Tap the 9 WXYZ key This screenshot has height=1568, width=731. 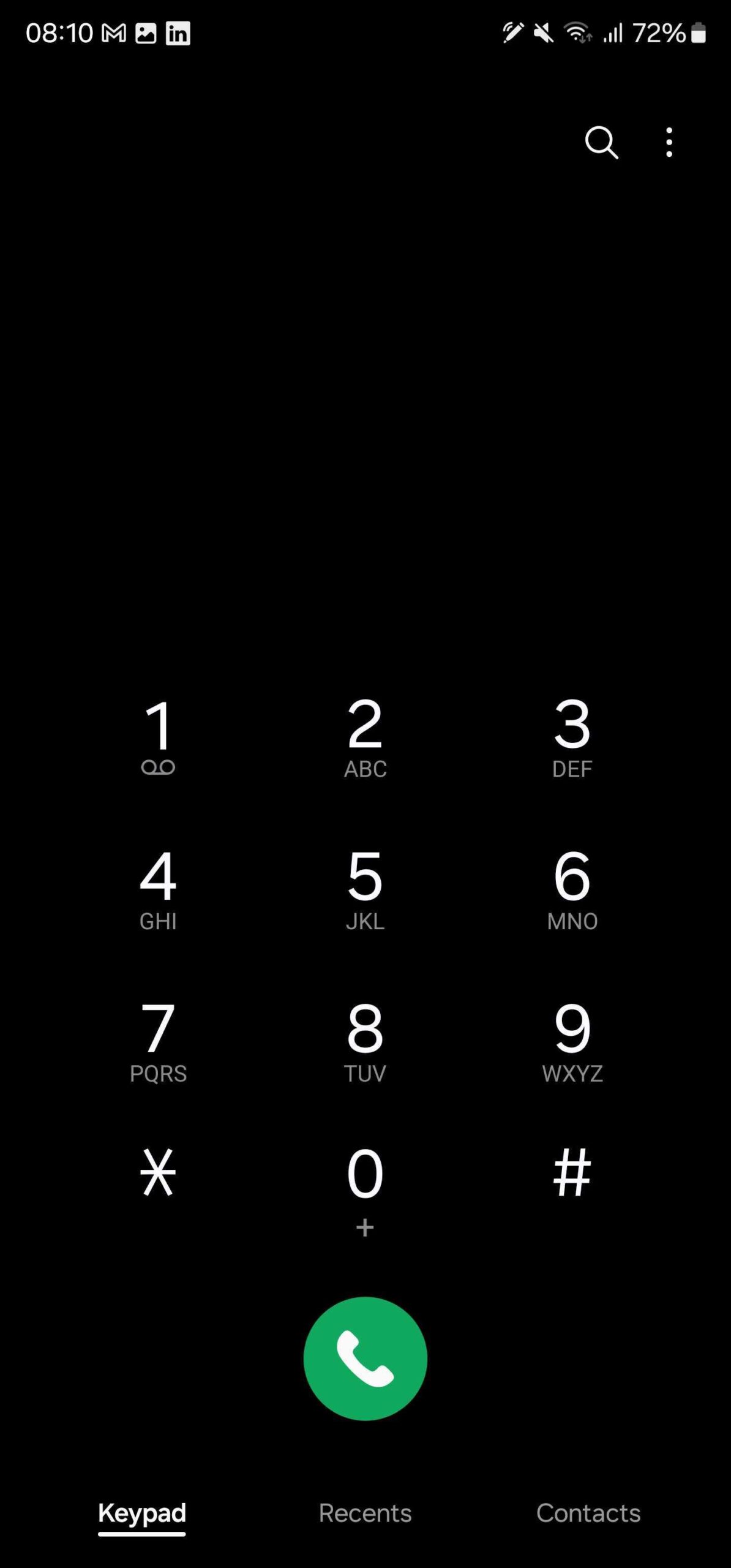coord(572,1041)
